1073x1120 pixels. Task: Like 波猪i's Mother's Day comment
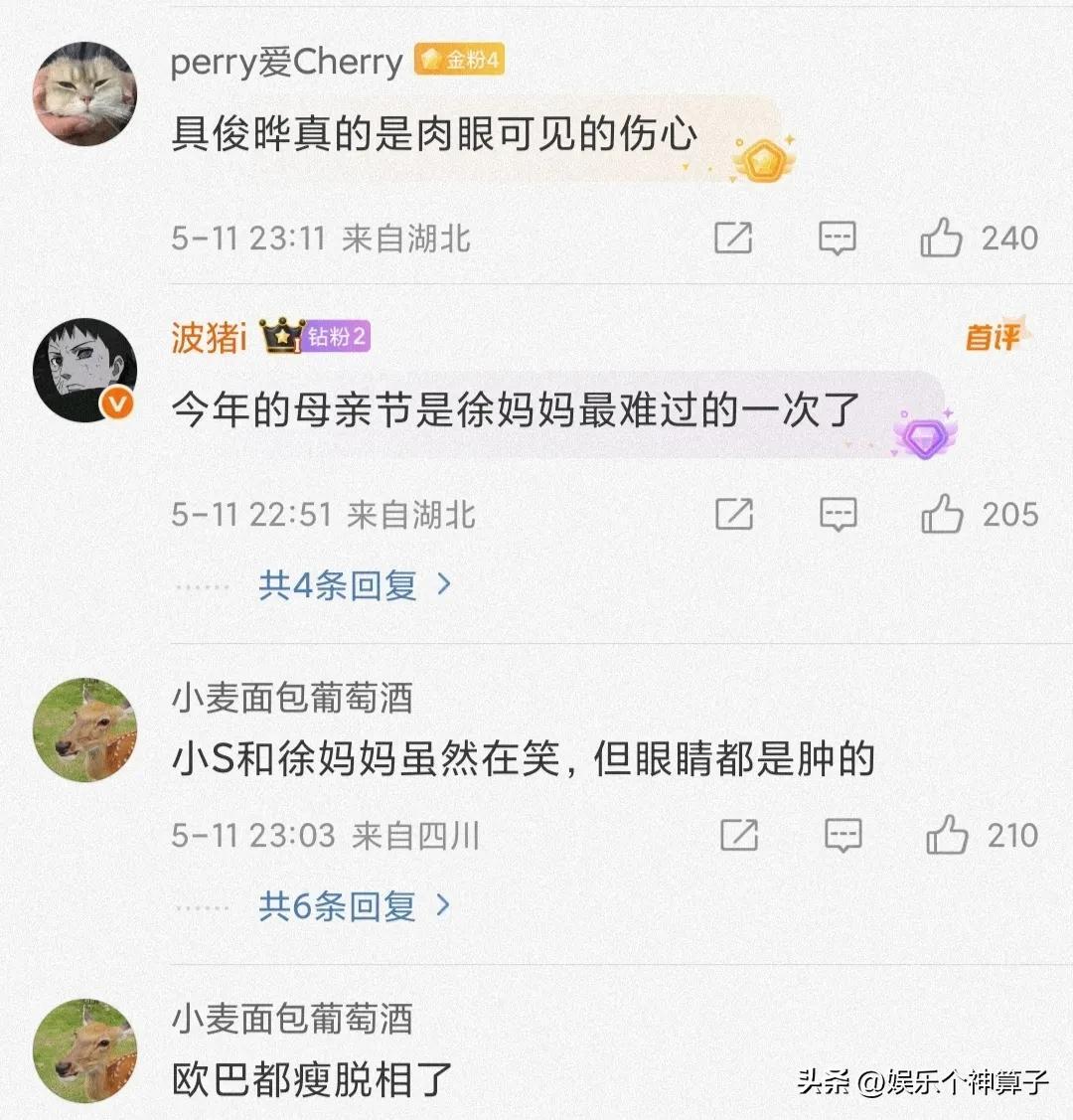pos(942,515)
